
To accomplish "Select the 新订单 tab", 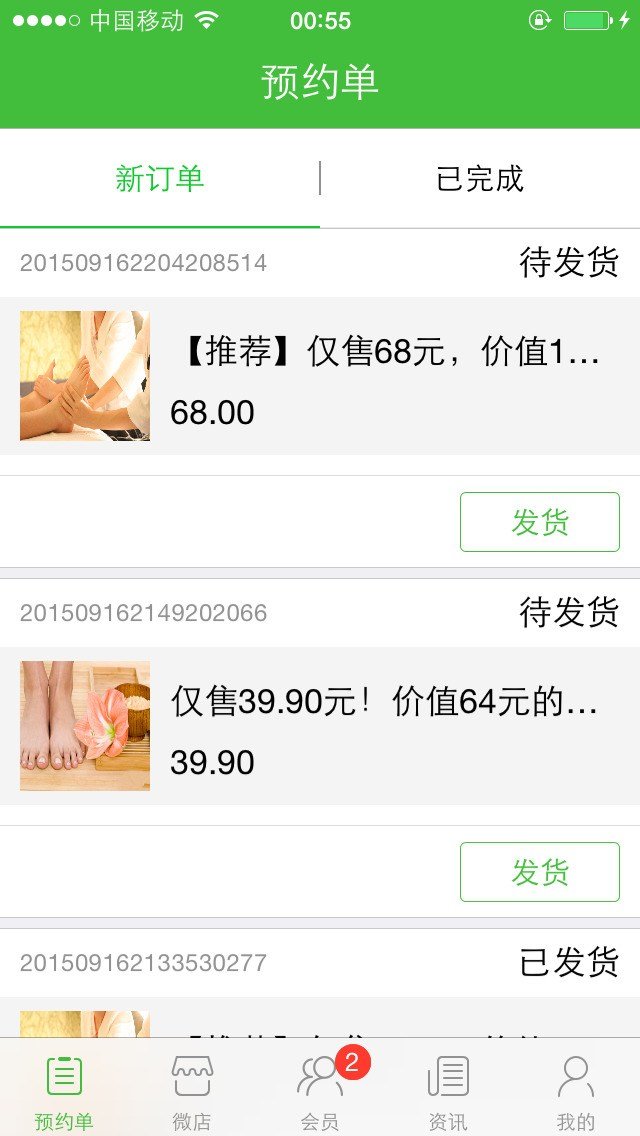I will (x=160, y=179).
